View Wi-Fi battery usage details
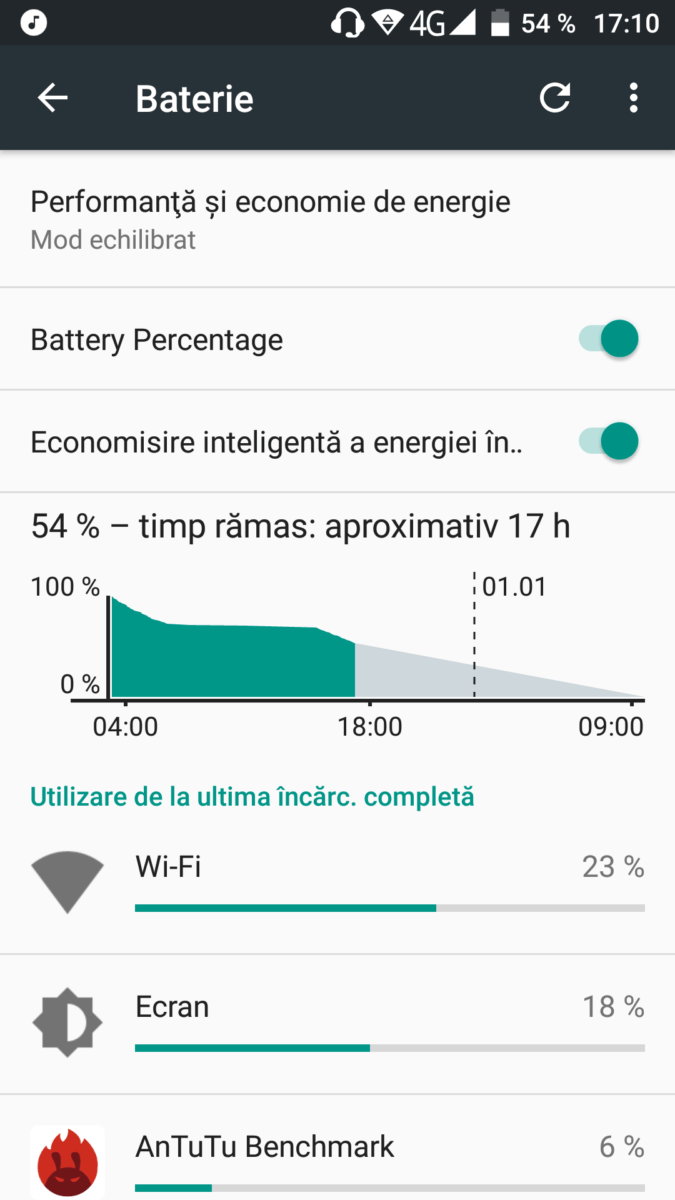This screenshot has width=675, height=1200. click(x=337, y=883)
